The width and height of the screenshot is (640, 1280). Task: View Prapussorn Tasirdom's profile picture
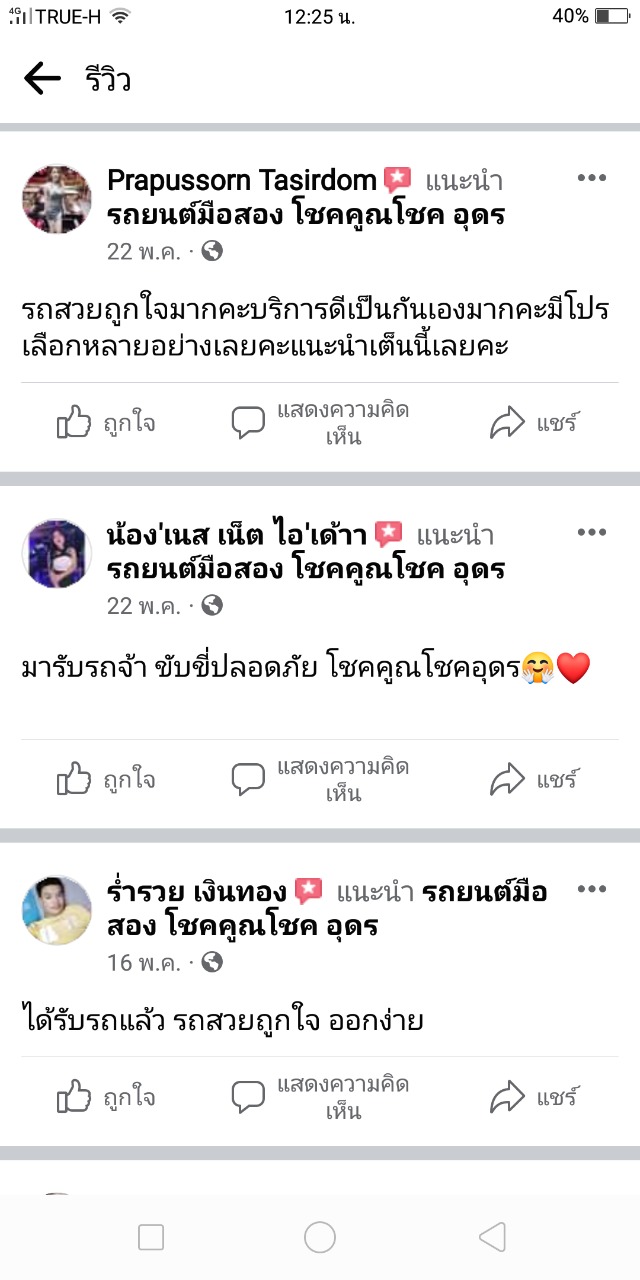click(x=56, y=199)
